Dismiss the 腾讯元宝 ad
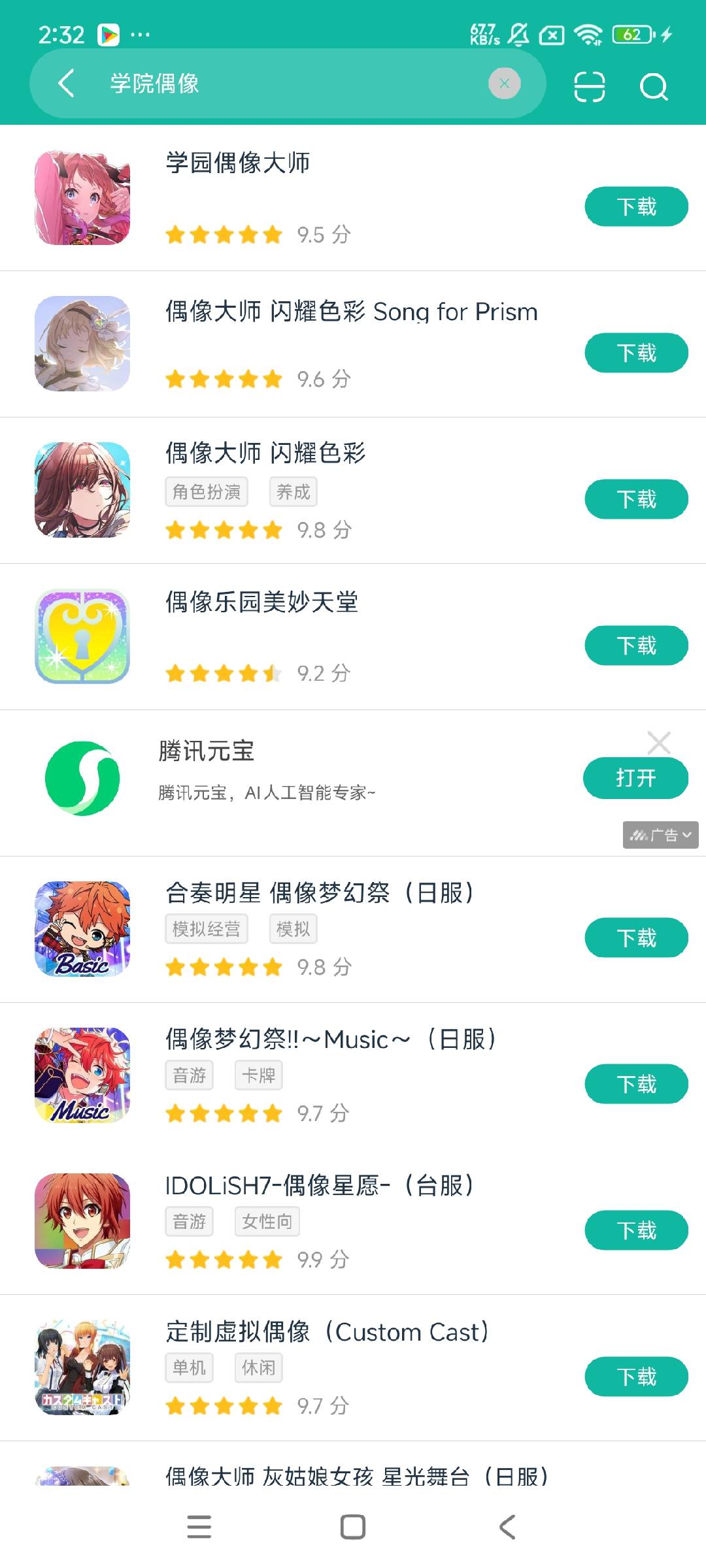706x1568 pixels. click(x=658, y=743)
